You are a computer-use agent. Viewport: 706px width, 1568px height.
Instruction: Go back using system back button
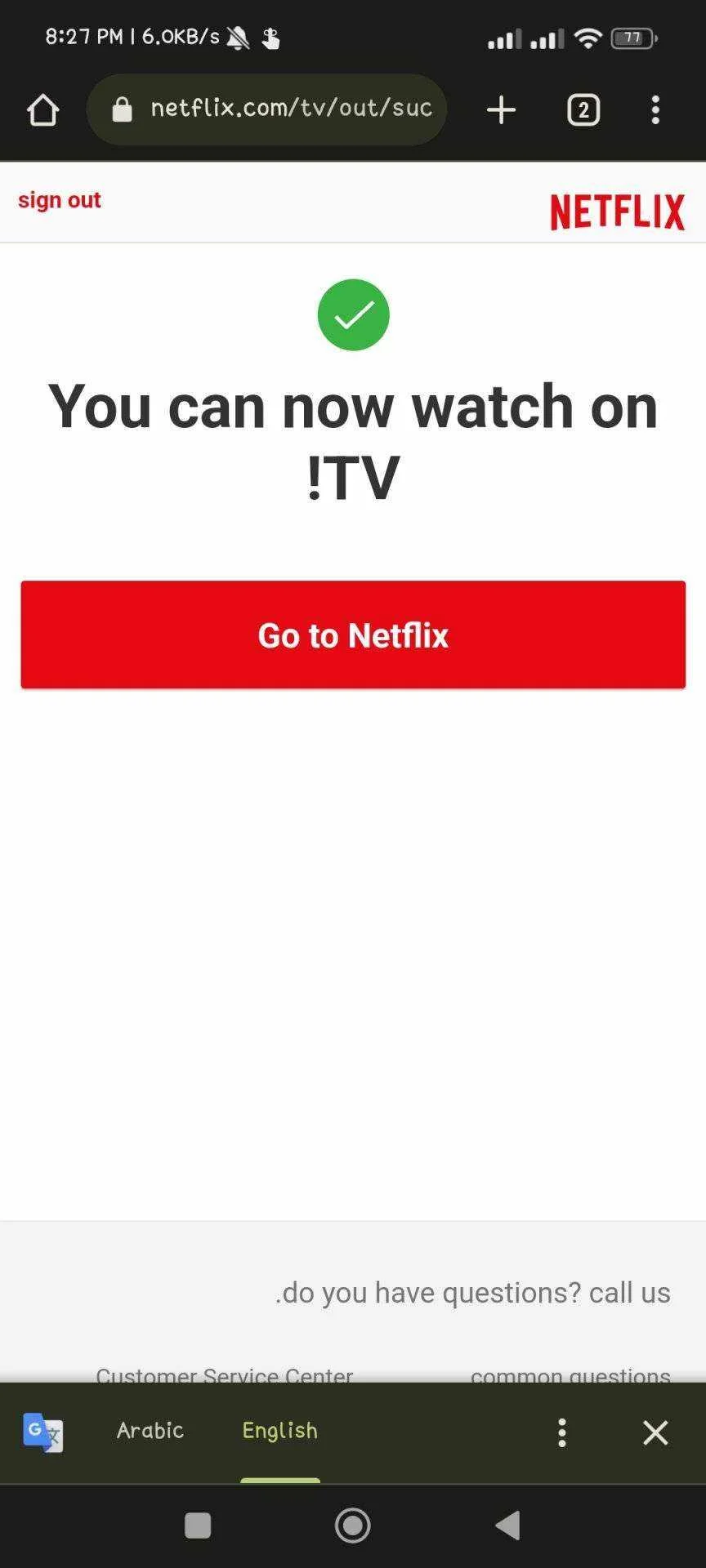(x=508, y=1525)
